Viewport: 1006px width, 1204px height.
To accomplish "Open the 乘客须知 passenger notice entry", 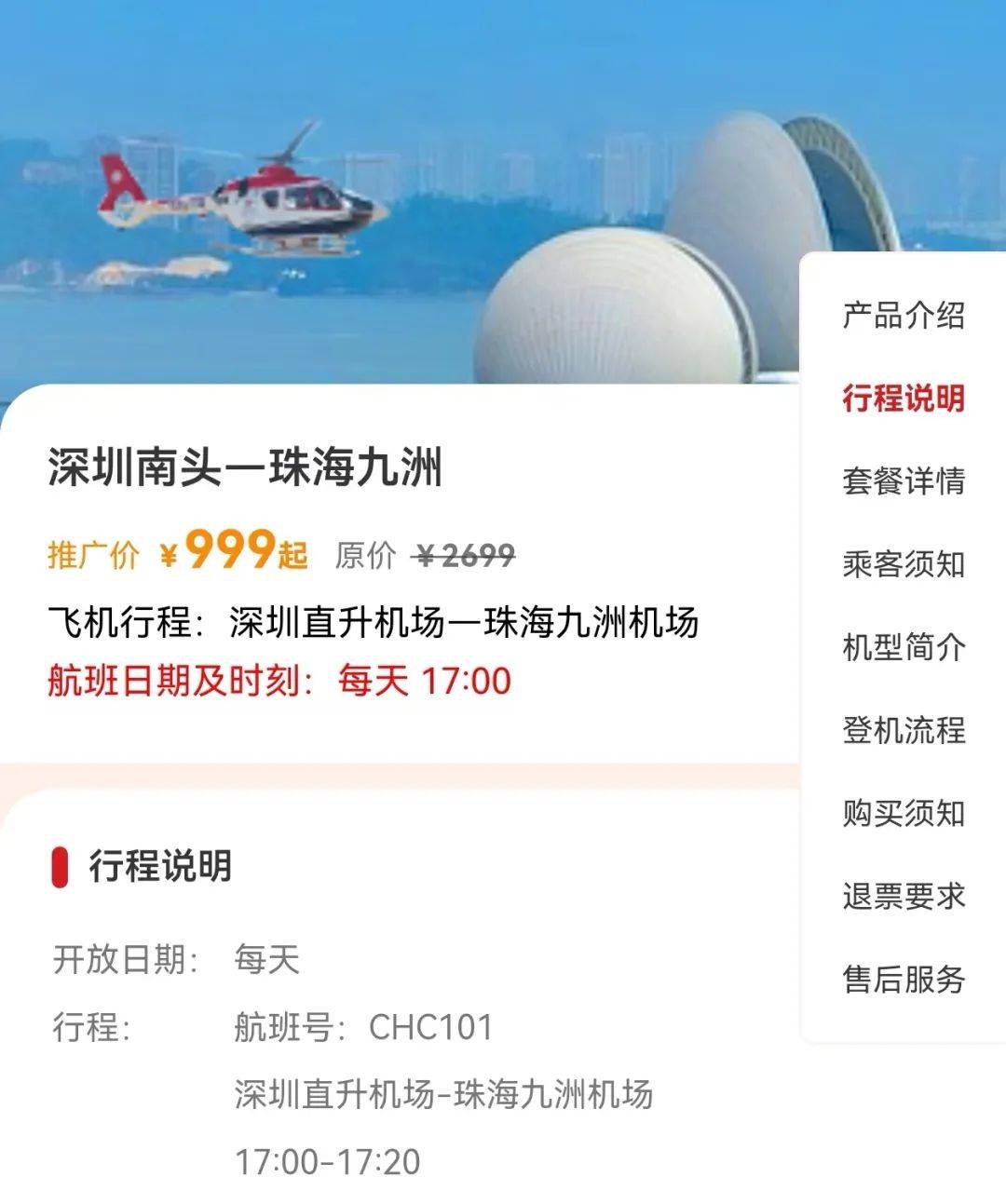I will [x=902, y=563].
